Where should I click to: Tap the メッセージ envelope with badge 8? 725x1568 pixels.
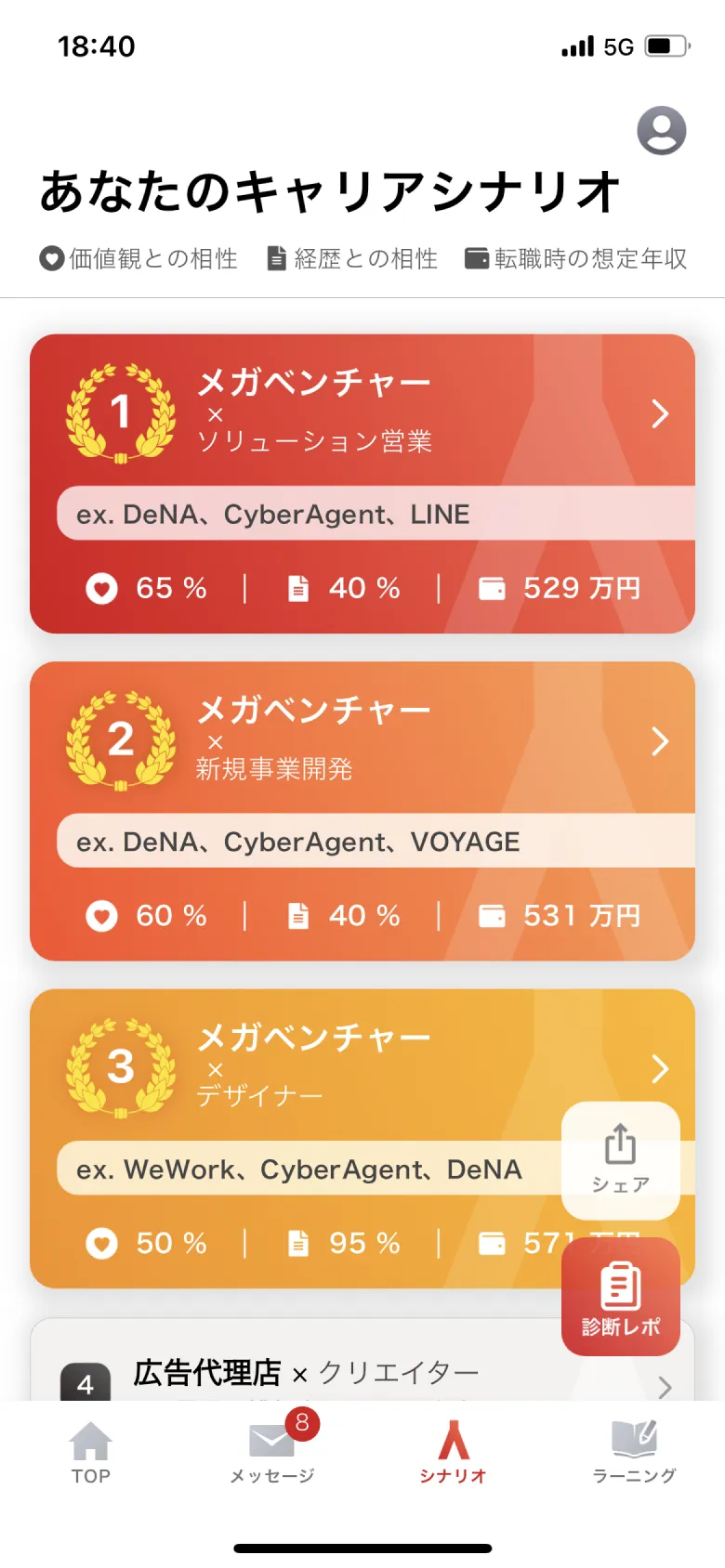tap(270, 1442)
